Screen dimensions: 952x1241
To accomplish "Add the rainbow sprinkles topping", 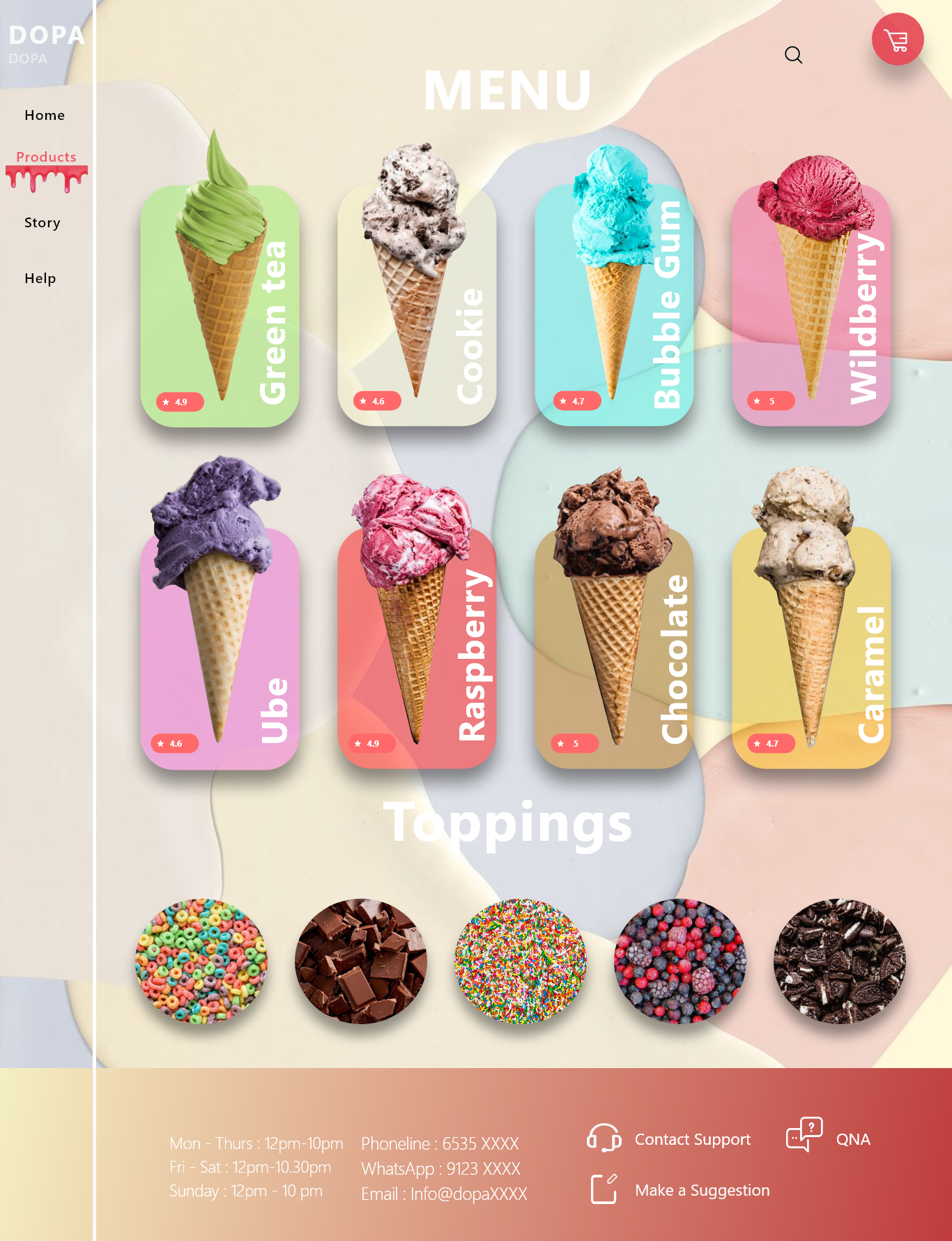I will [521, 961].
